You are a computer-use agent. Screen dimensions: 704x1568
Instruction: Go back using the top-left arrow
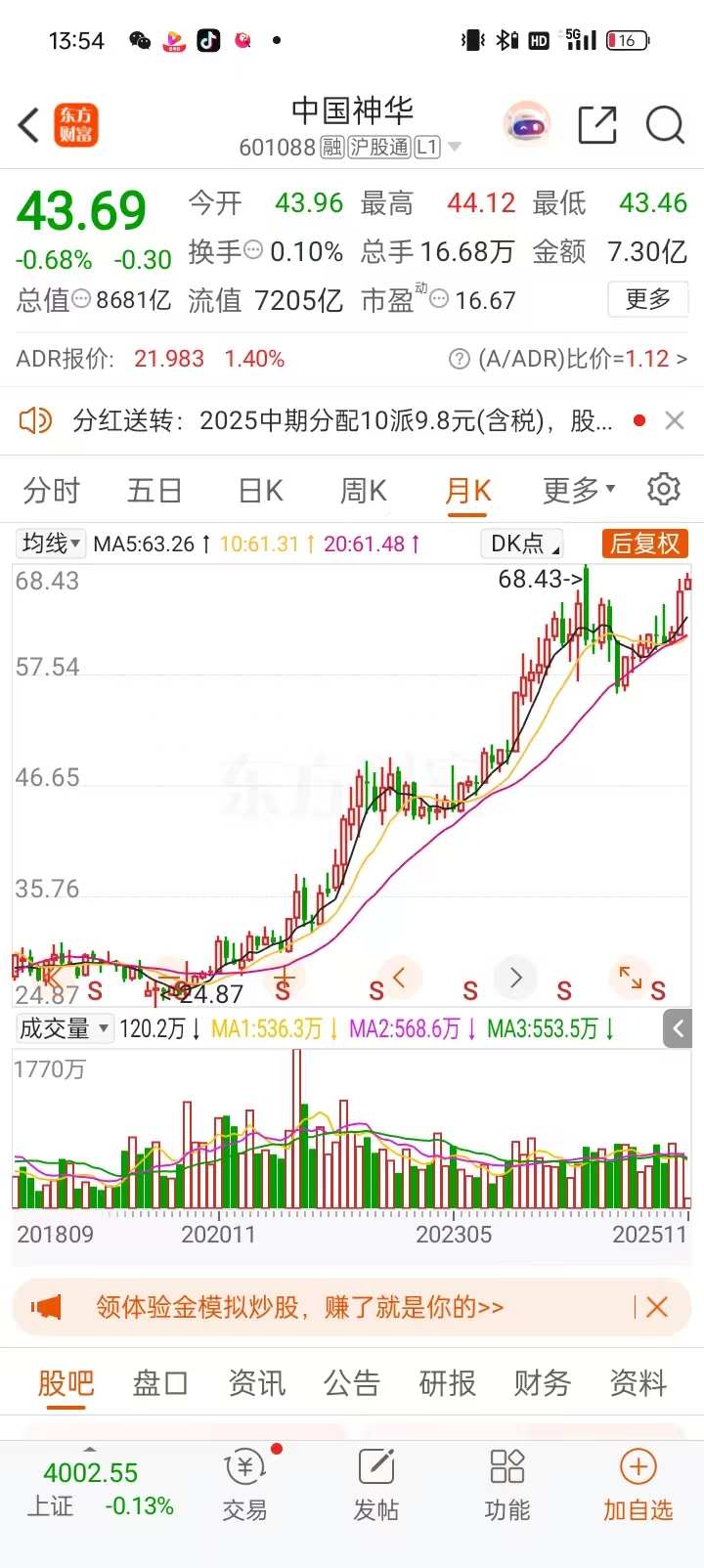(x=29, y=125)
